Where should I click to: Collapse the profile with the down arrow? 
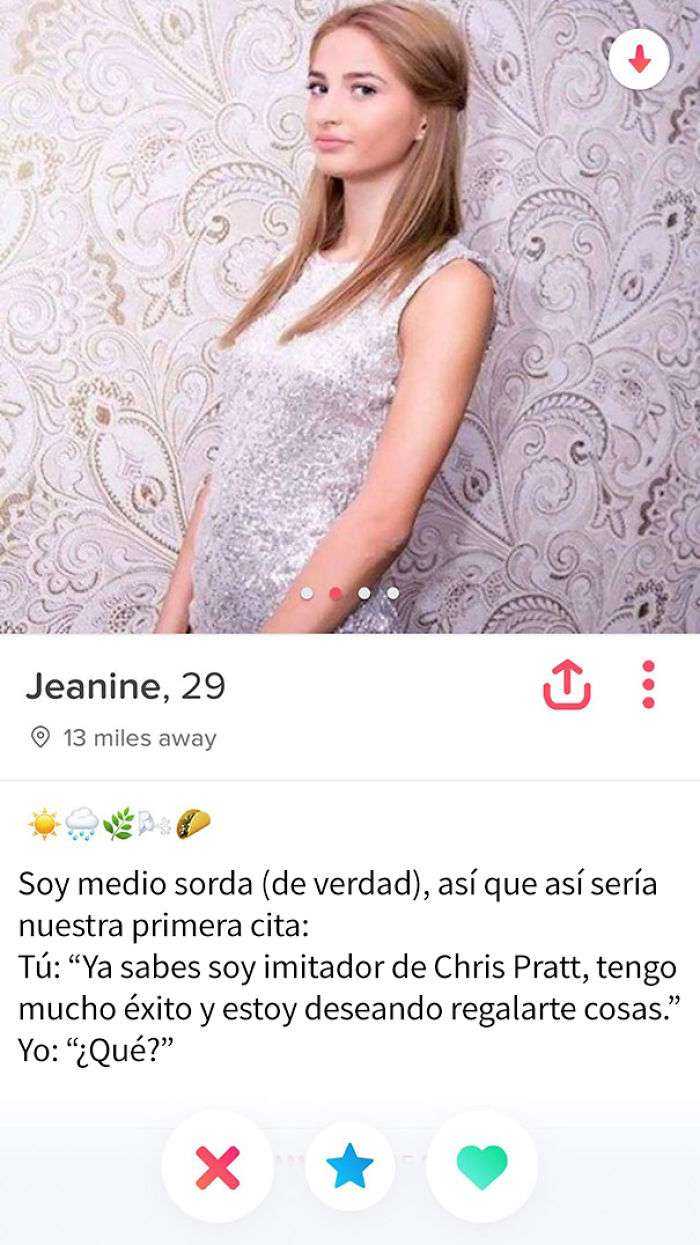pos(639,59)
